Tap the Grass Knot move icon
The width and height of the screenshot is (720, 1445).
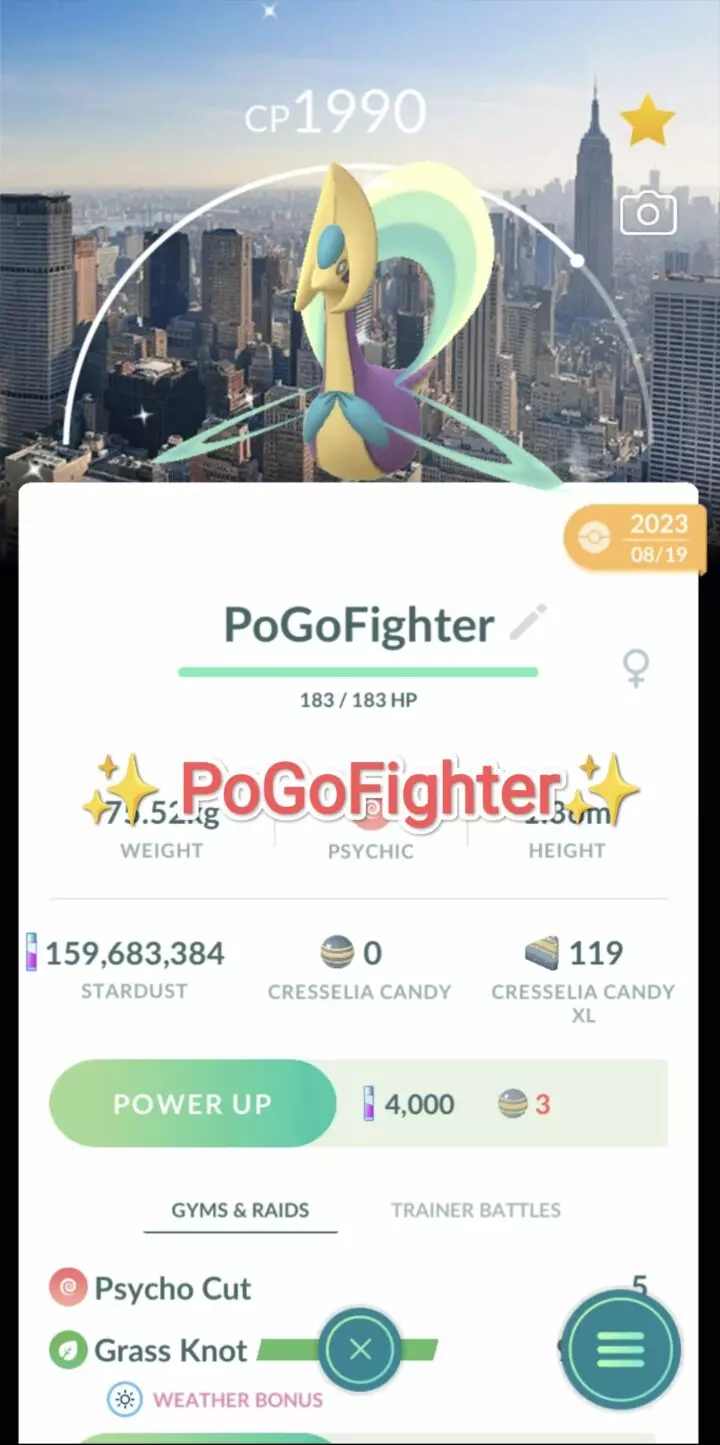[65, 1350]
